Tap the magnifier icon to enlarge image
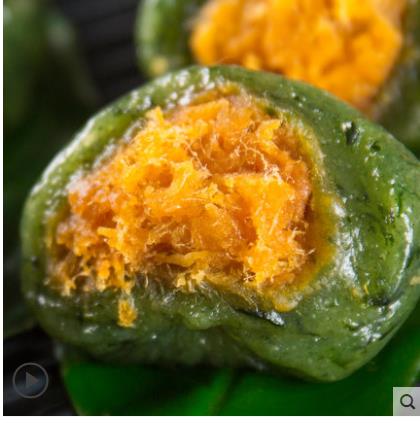This screenshot has width=420, height=423. pos(406,401)
